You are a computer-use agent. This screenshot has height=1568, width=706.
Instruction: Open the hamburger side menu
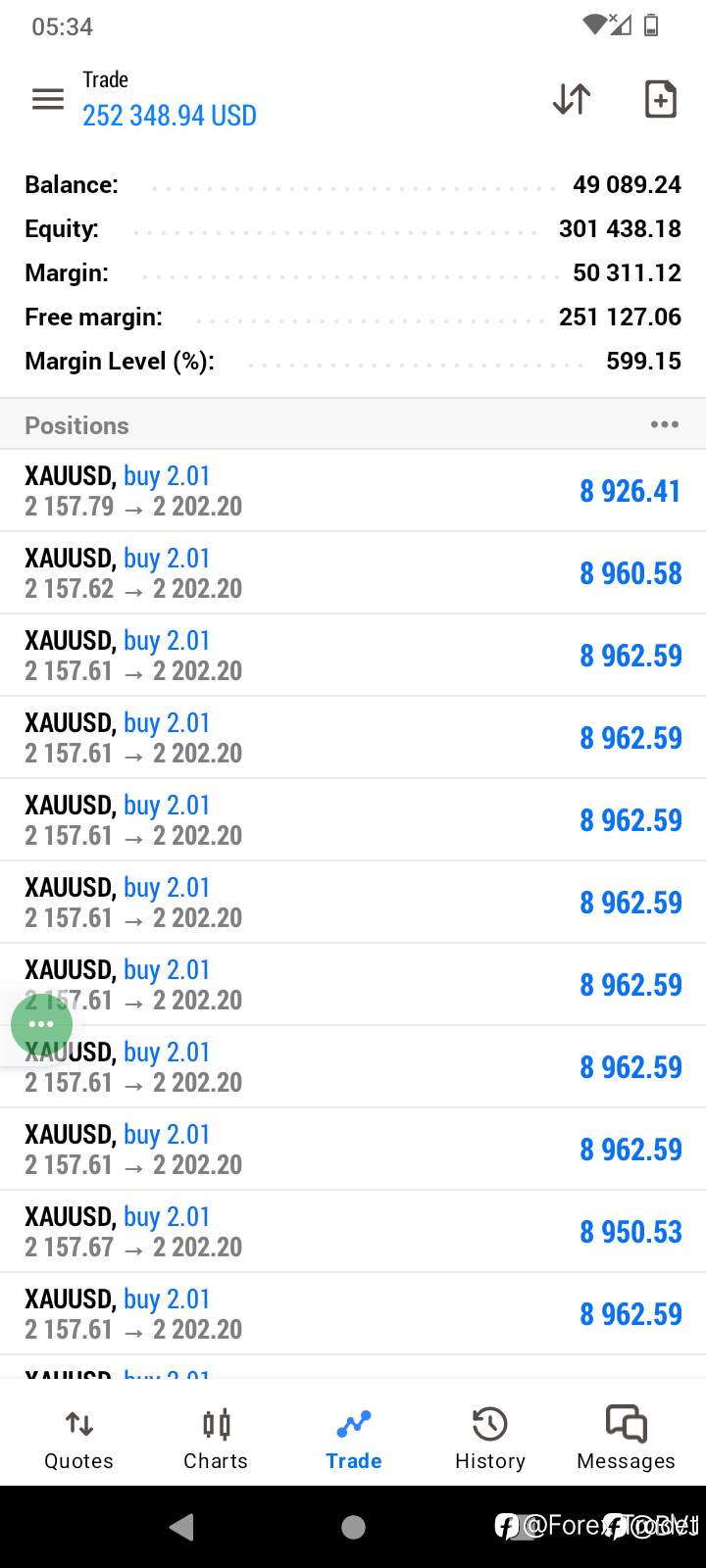(47, 99)
